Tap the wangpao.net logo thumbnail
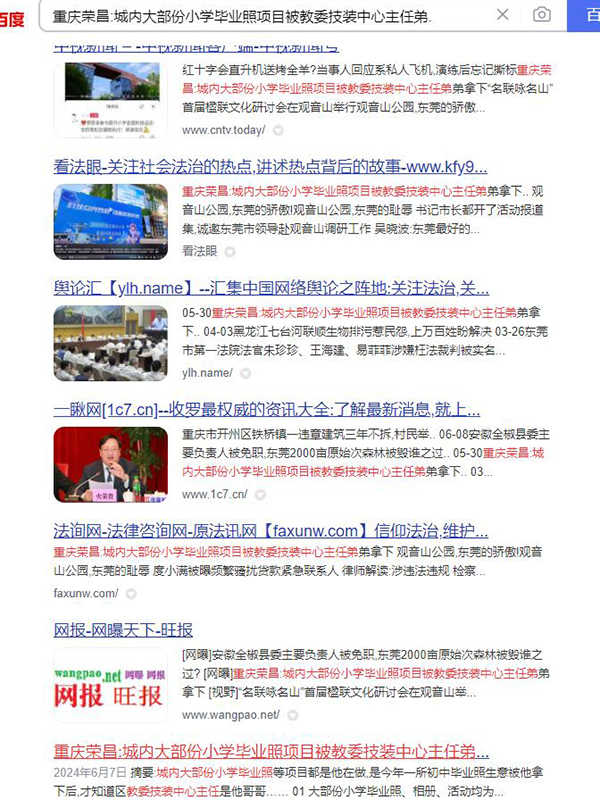600x800 pixels. coord(111,684)
